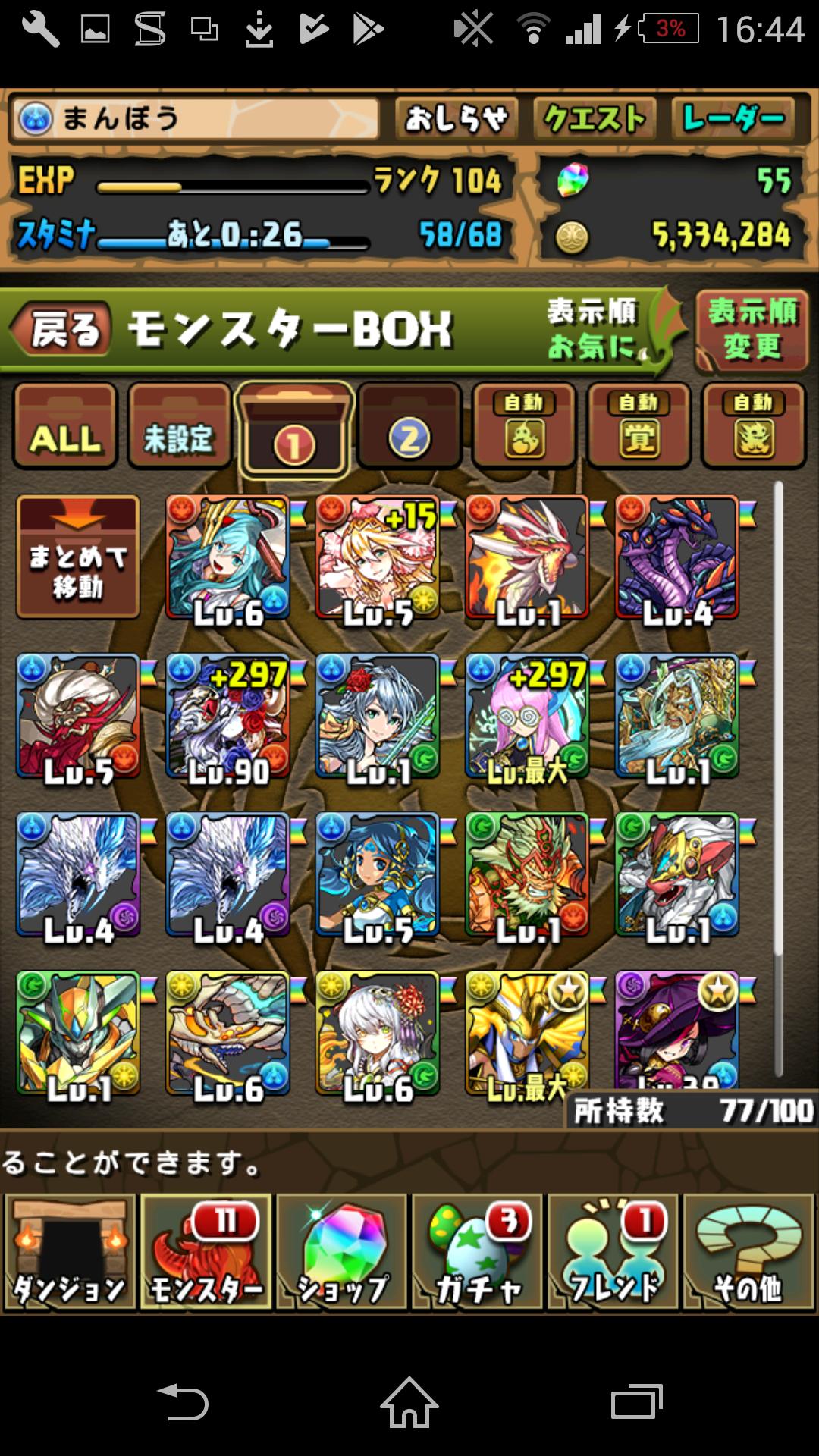Open the ガチャ gacha tab
The image size is (819, 1456).
click(x=477, y=1252)
